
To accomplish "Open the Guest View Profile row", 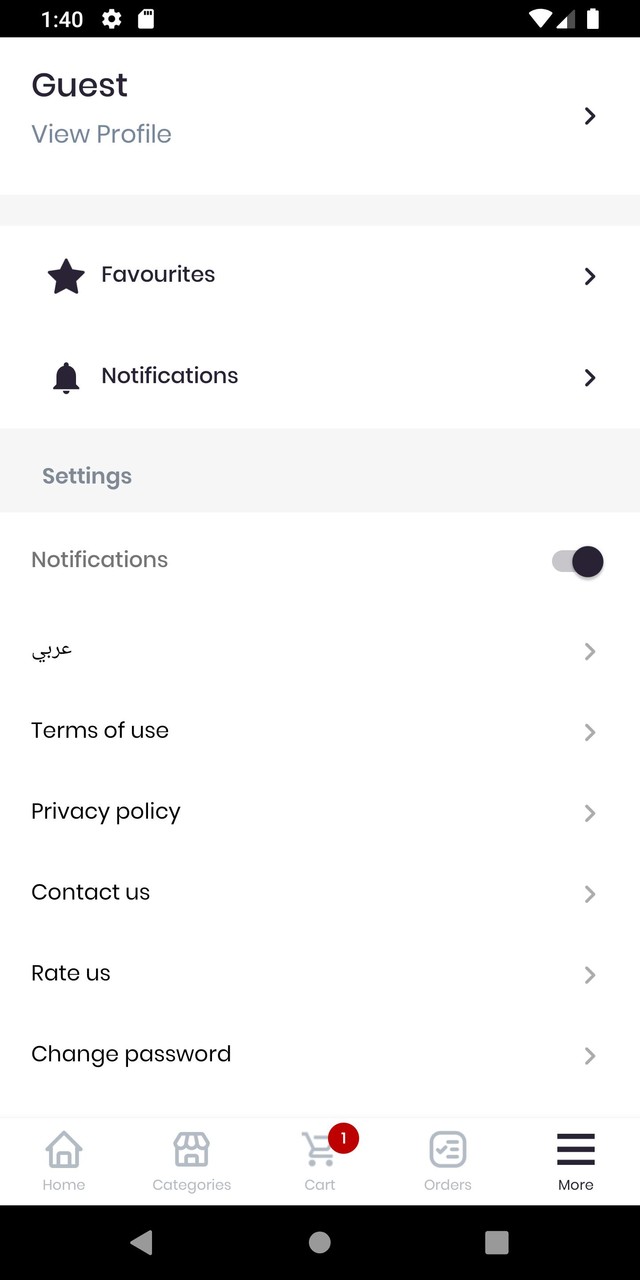I will tap(320, 115).
